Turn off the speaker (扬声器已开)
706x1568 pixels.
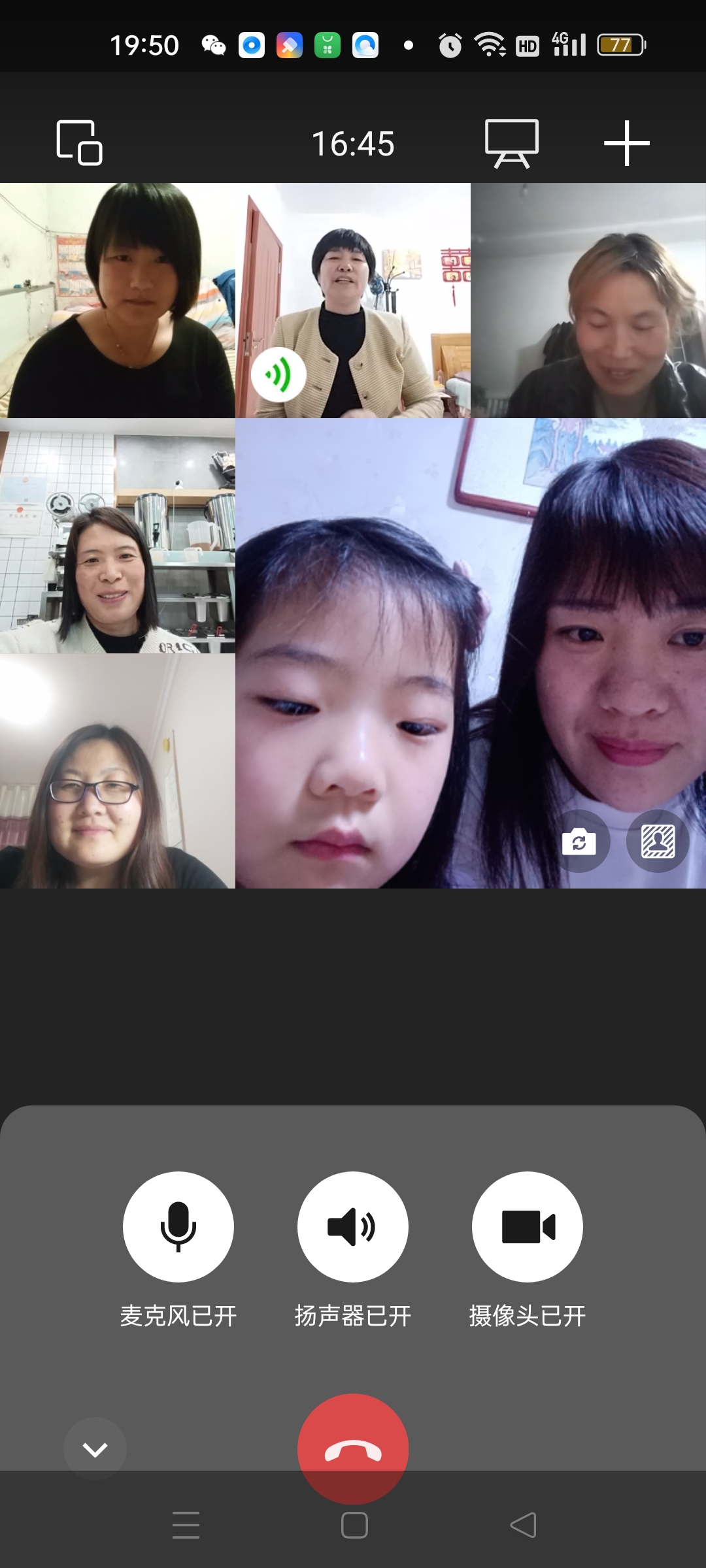tap(353, 1226)
